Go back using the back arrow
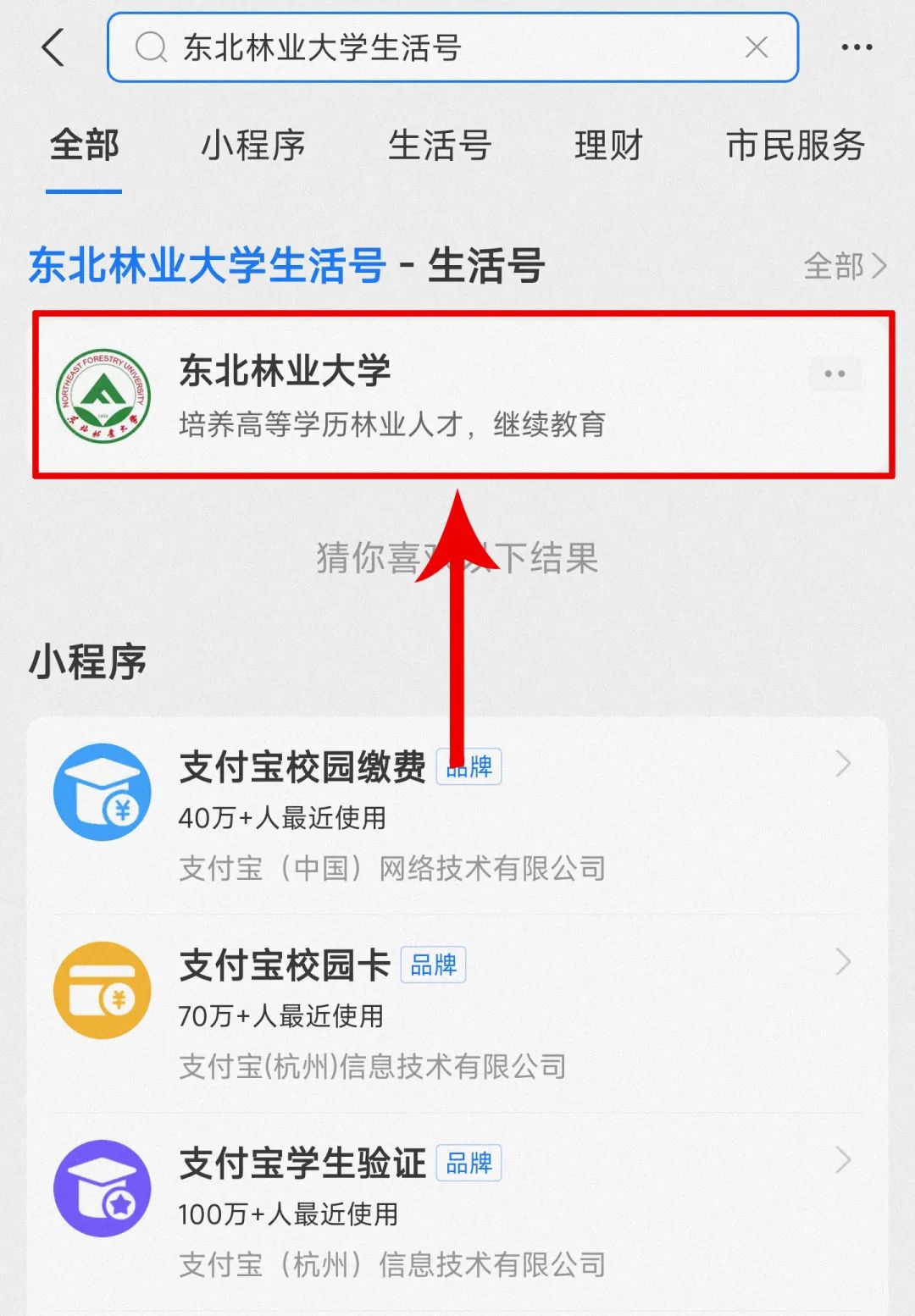Viewport: 915px width, 1316px height. pos(53,47)
